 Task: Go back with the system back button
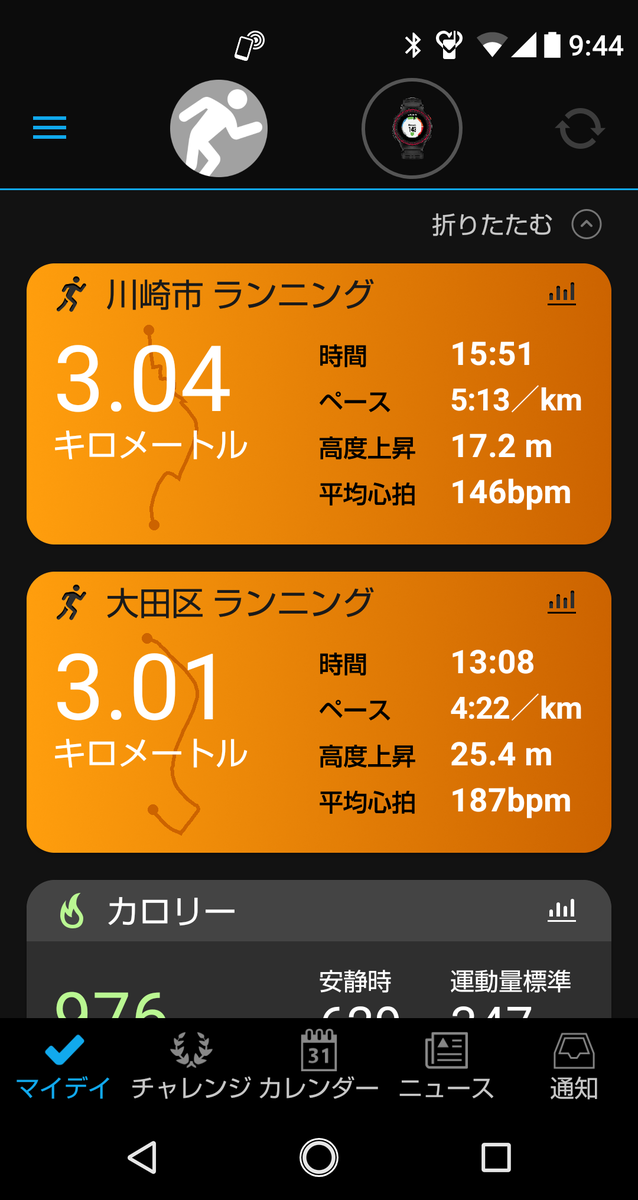(x=142, y=1157)
